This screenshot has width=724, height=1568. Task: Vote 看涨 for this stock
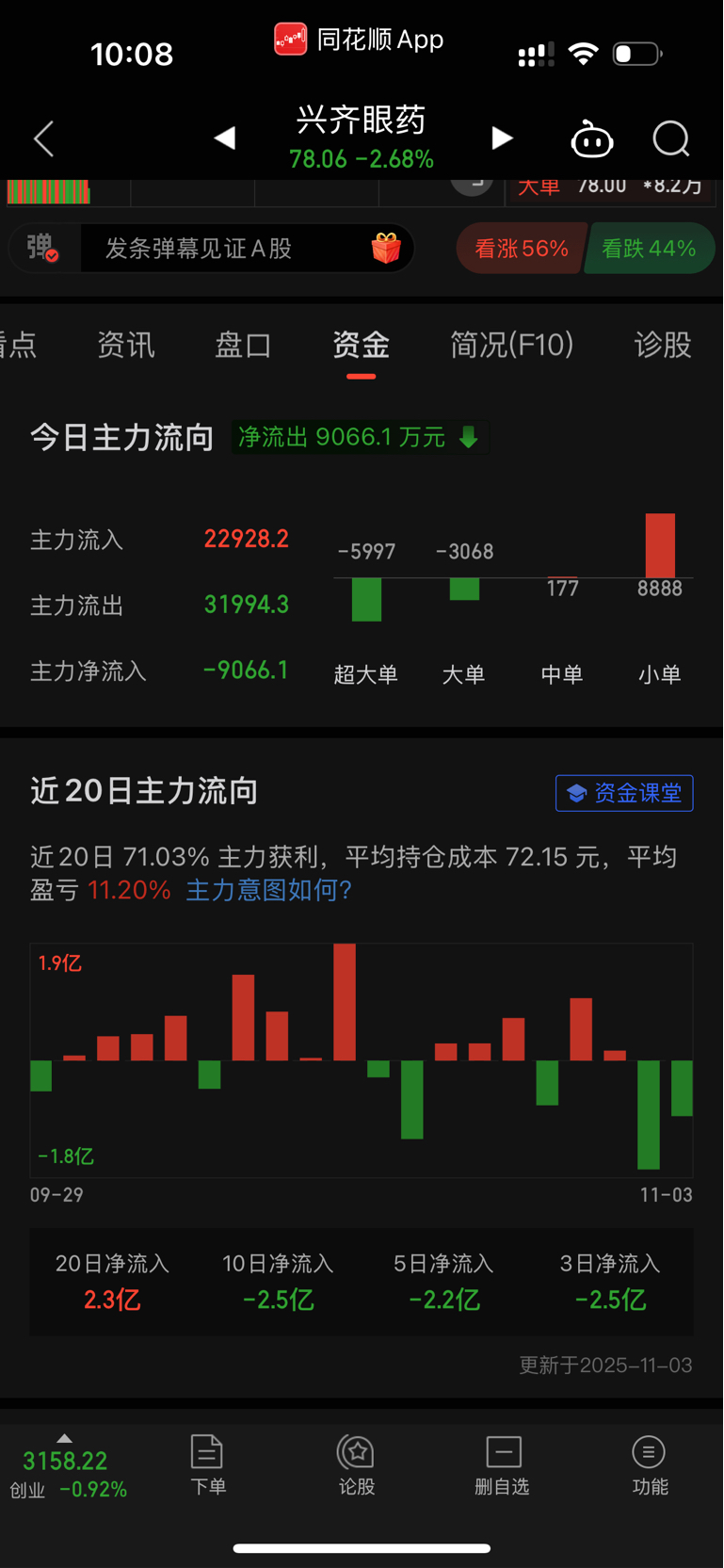[x=521, y=249]
